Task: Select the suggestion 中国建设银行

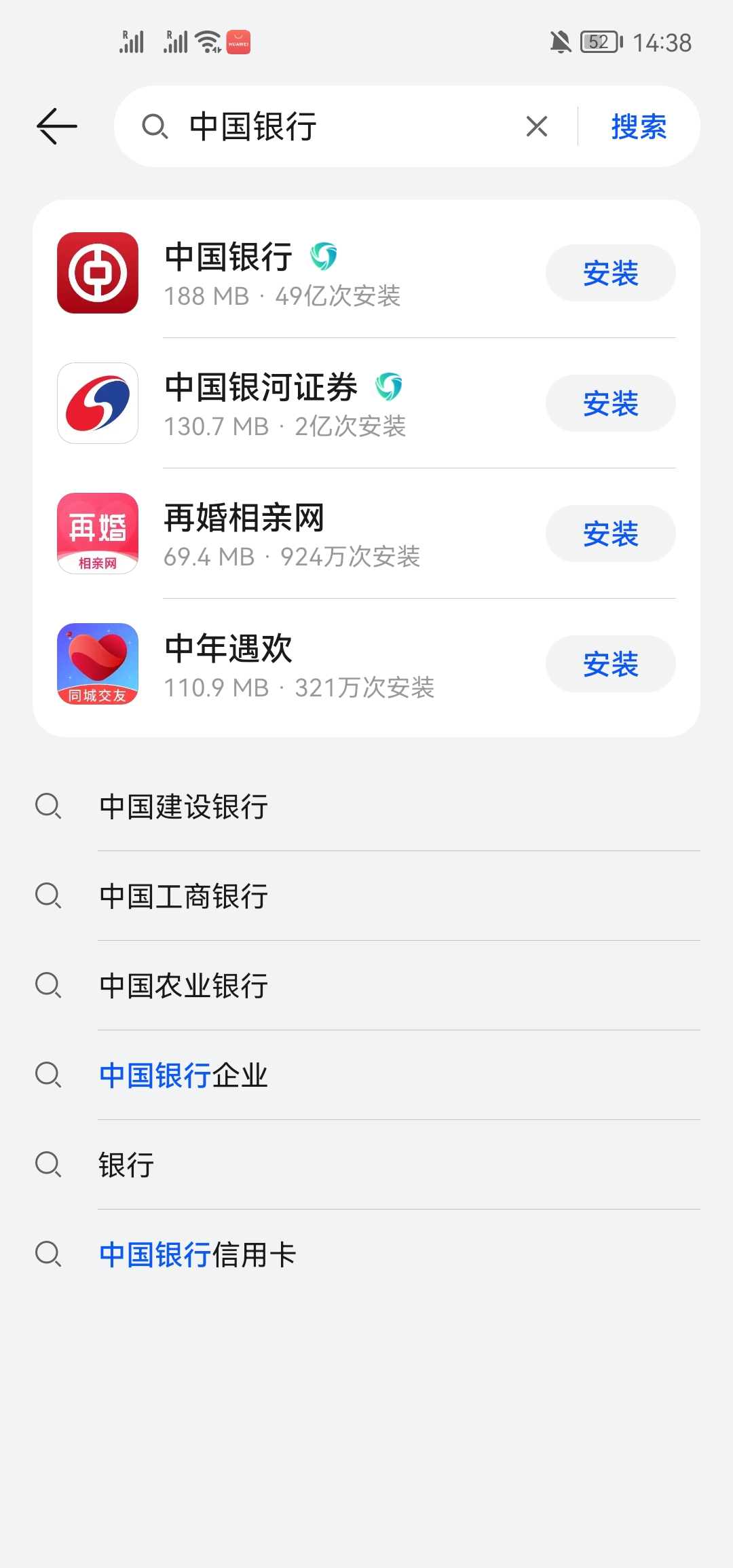Action: (366, 806)
